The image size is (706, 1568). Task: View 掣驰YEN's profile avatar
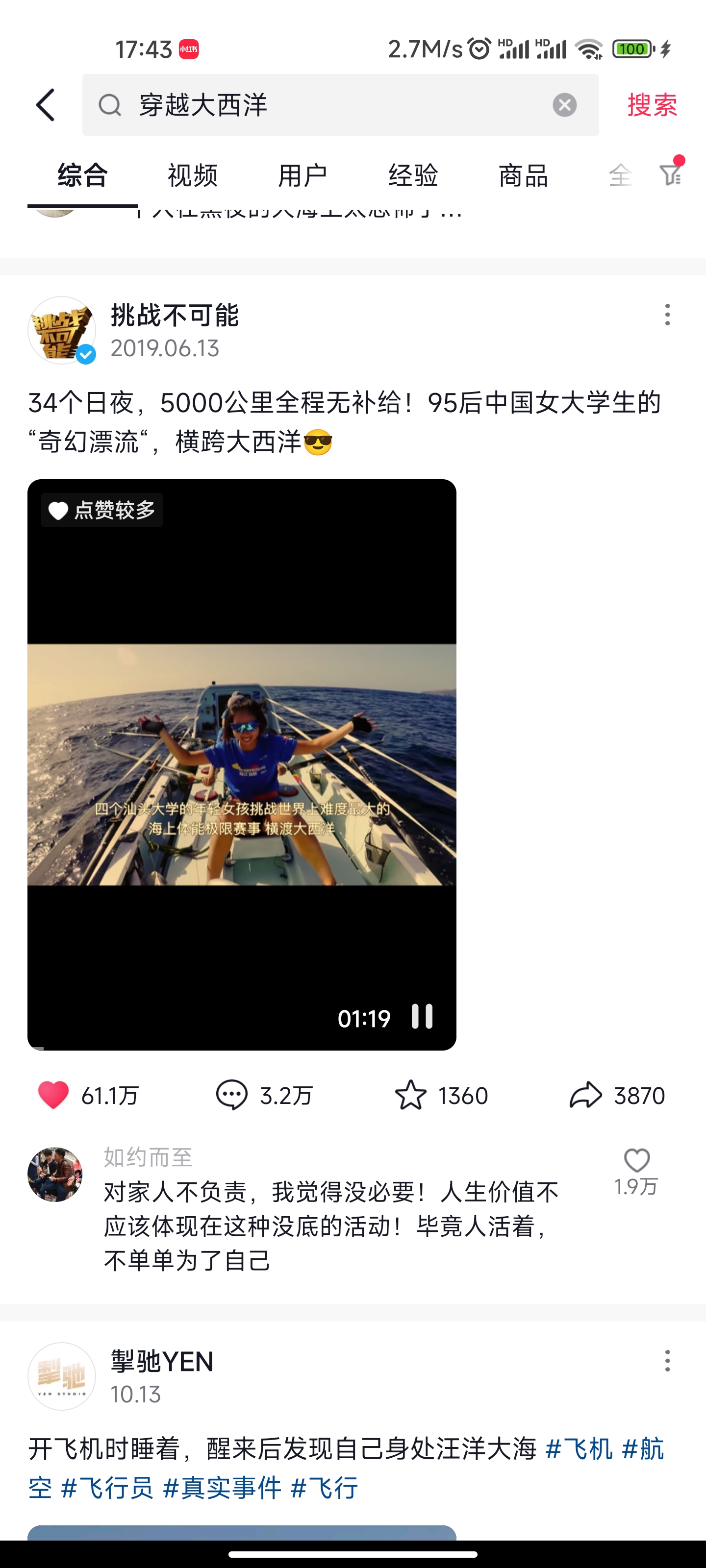tap(61, 1376)
